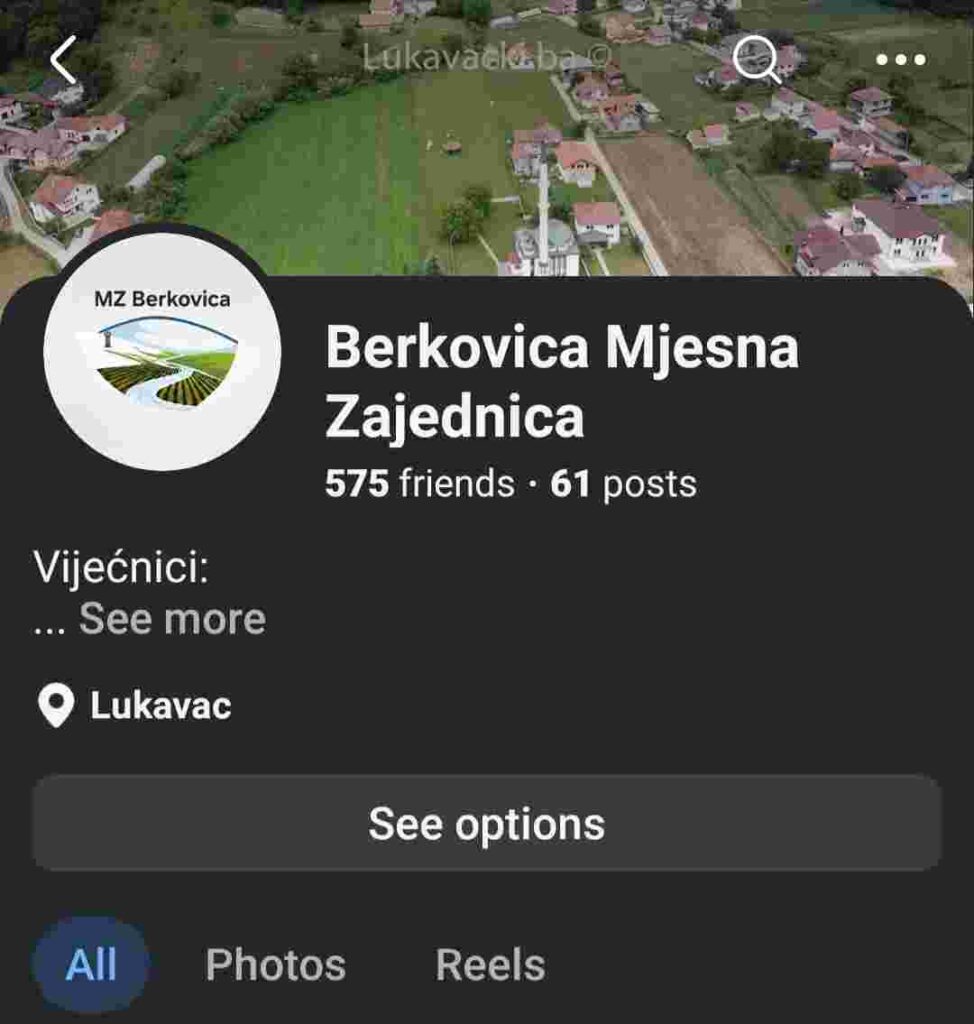Go back using the top arrow
The height and width of the screenshot is (1024, 974).
[63, 60]
